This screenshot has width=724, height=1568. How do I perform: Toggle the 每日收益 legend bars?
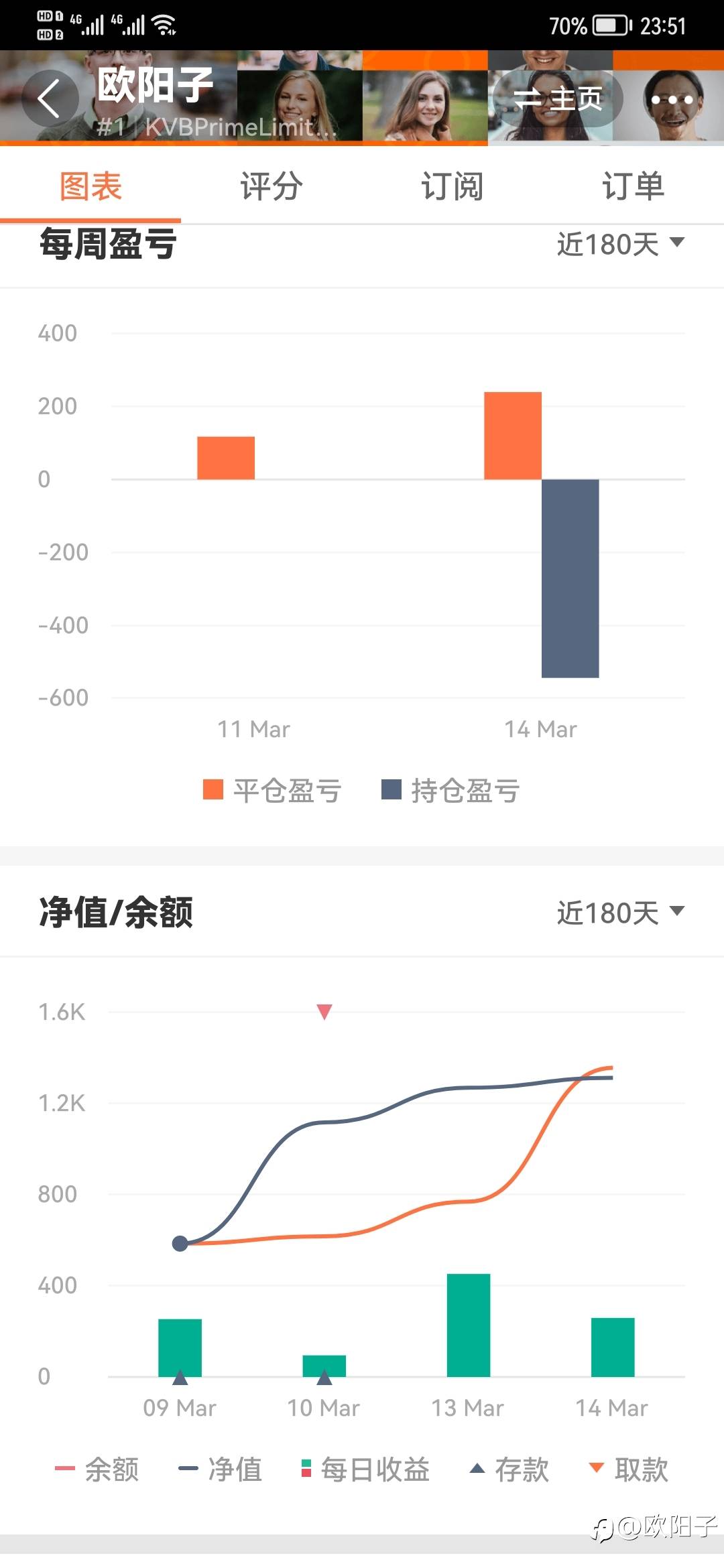pos(366,1469)
